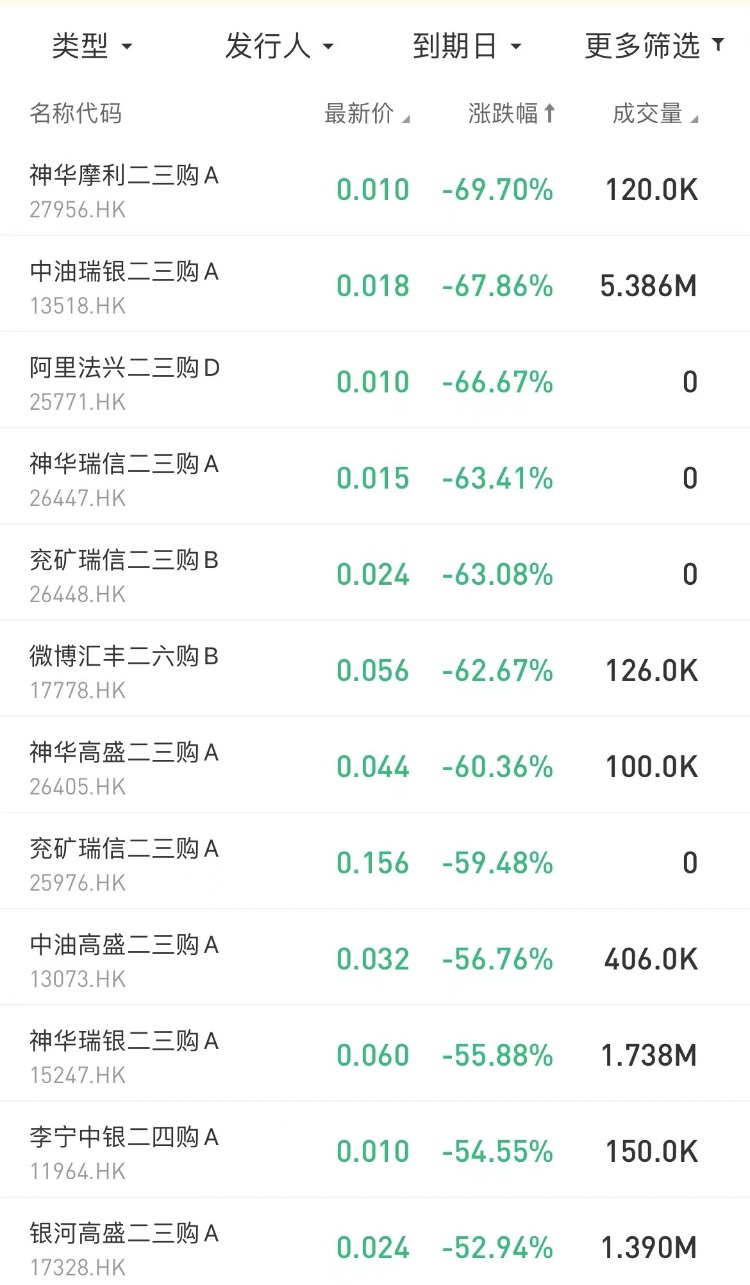Viewport: 750px width, 1285px height.
Task: View 微博汇丰二六购B warrant
Action: click(x=375, y=669)
